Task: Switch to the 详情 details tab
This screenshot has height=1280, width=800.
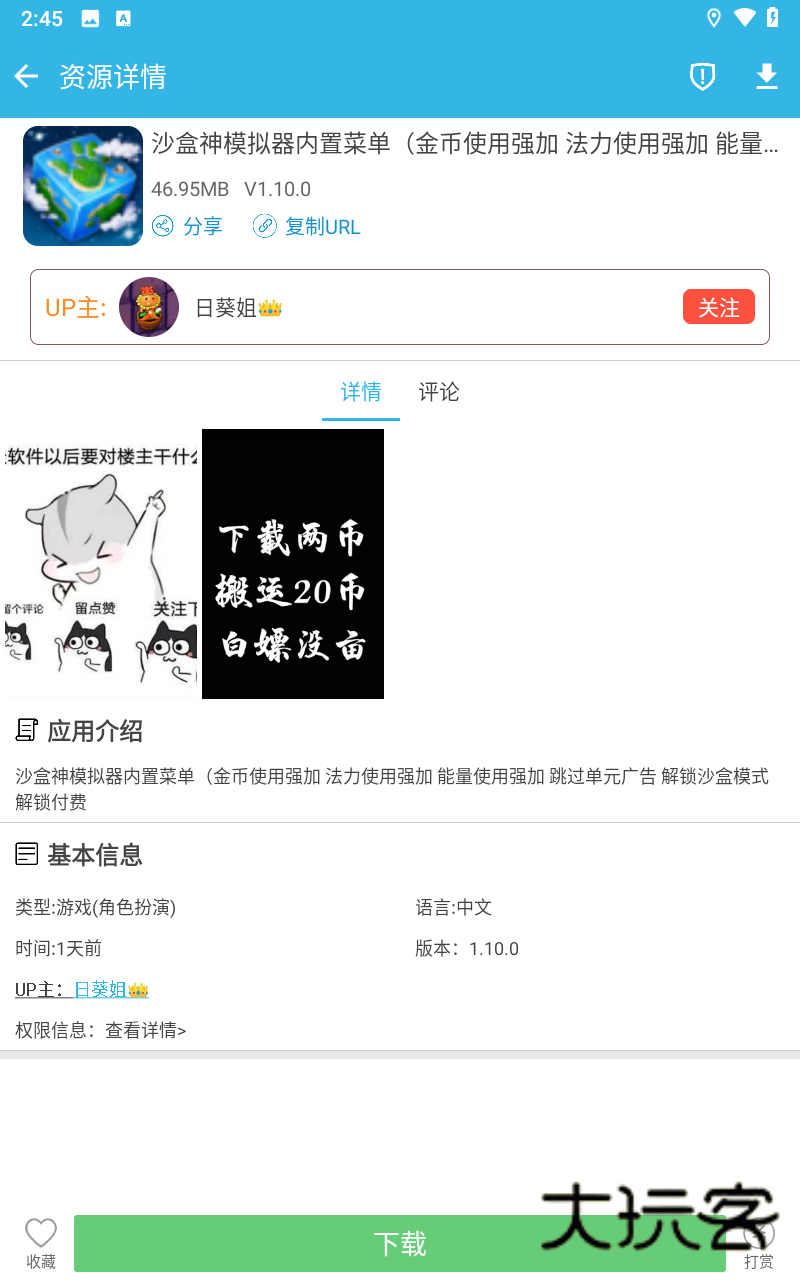Action: tap(361, 392)
